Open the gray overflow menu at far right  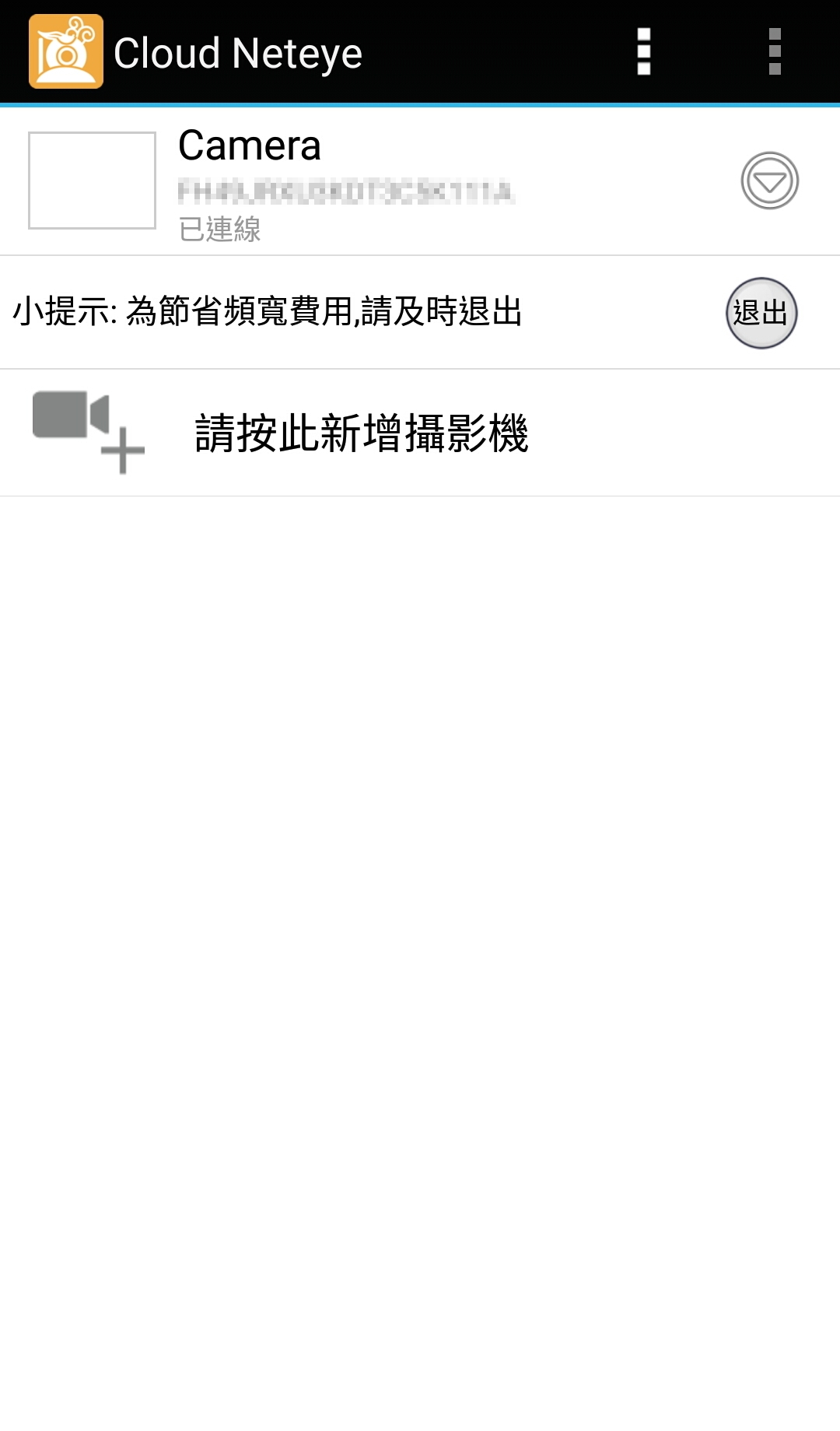tap(775, 51)
